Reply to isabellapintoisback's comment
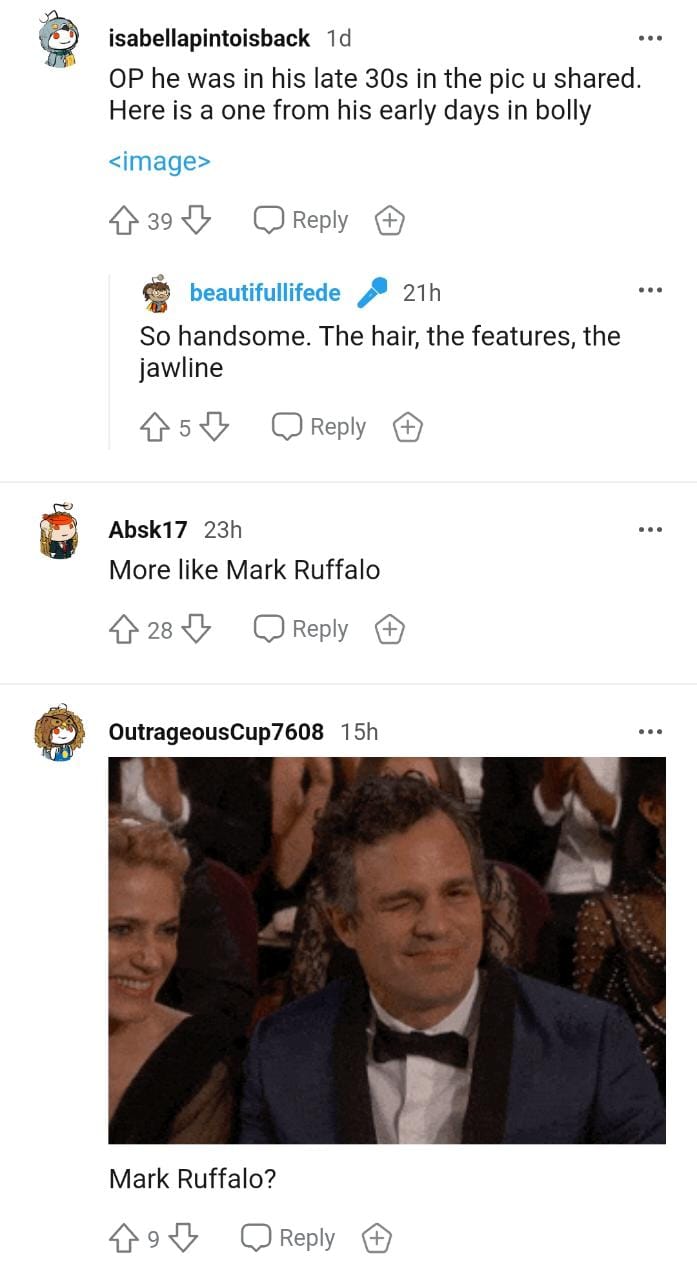The width and height of the screenshot is (697, 1280). [x=301, y=220]
